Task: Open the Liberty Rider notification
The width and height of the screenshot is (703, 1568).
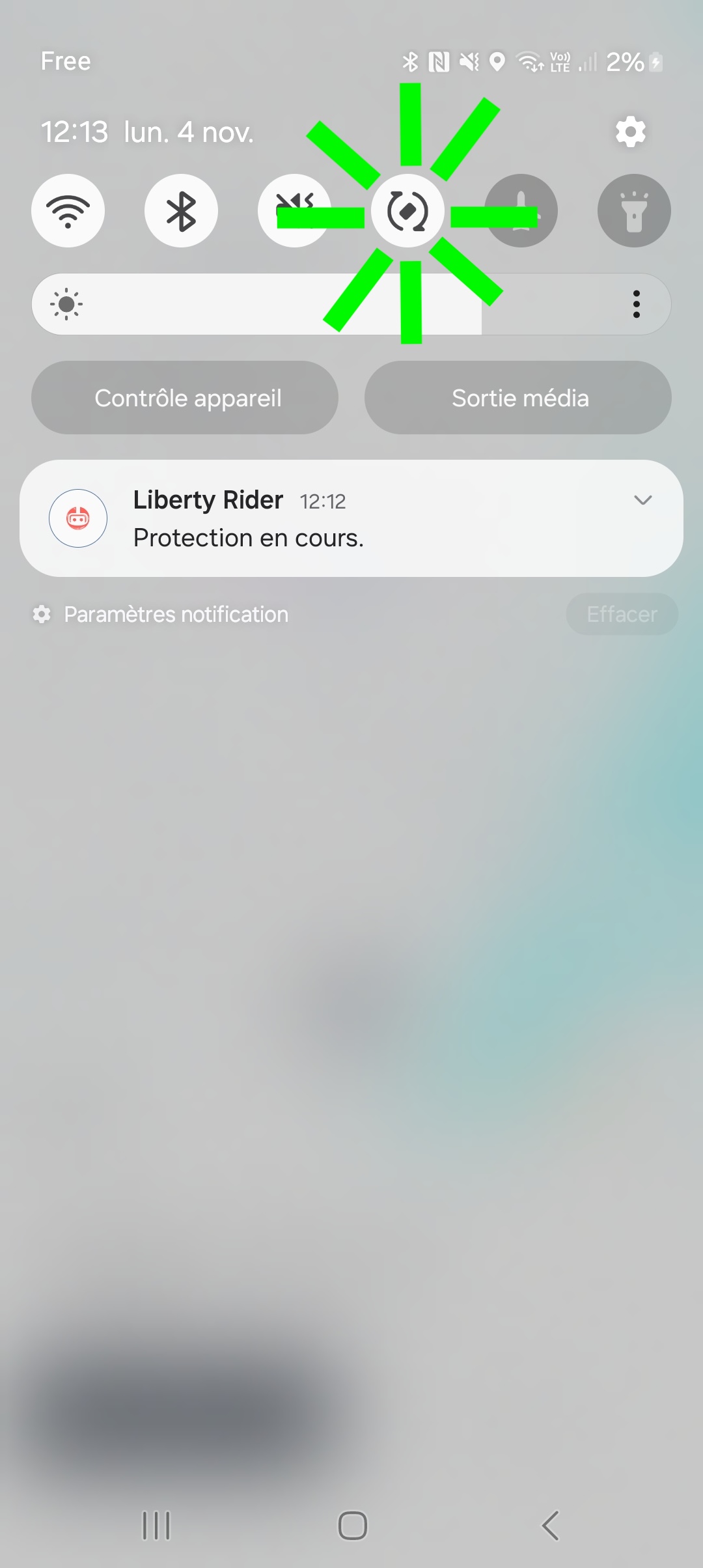Action: tap(325, 519)
